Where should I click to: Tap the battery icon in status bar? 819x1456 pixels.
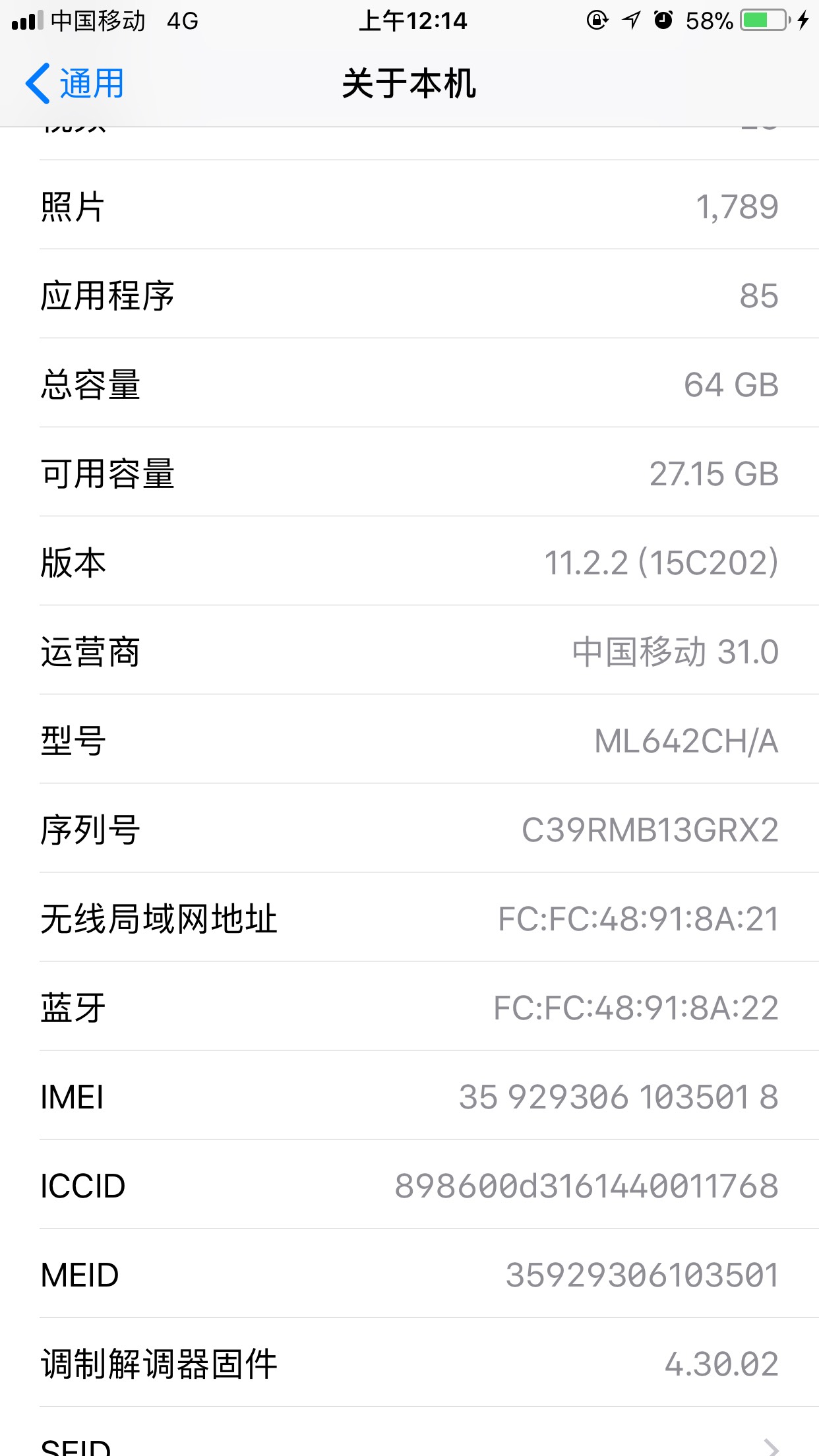pyautogui.click(x=762, y=21)
